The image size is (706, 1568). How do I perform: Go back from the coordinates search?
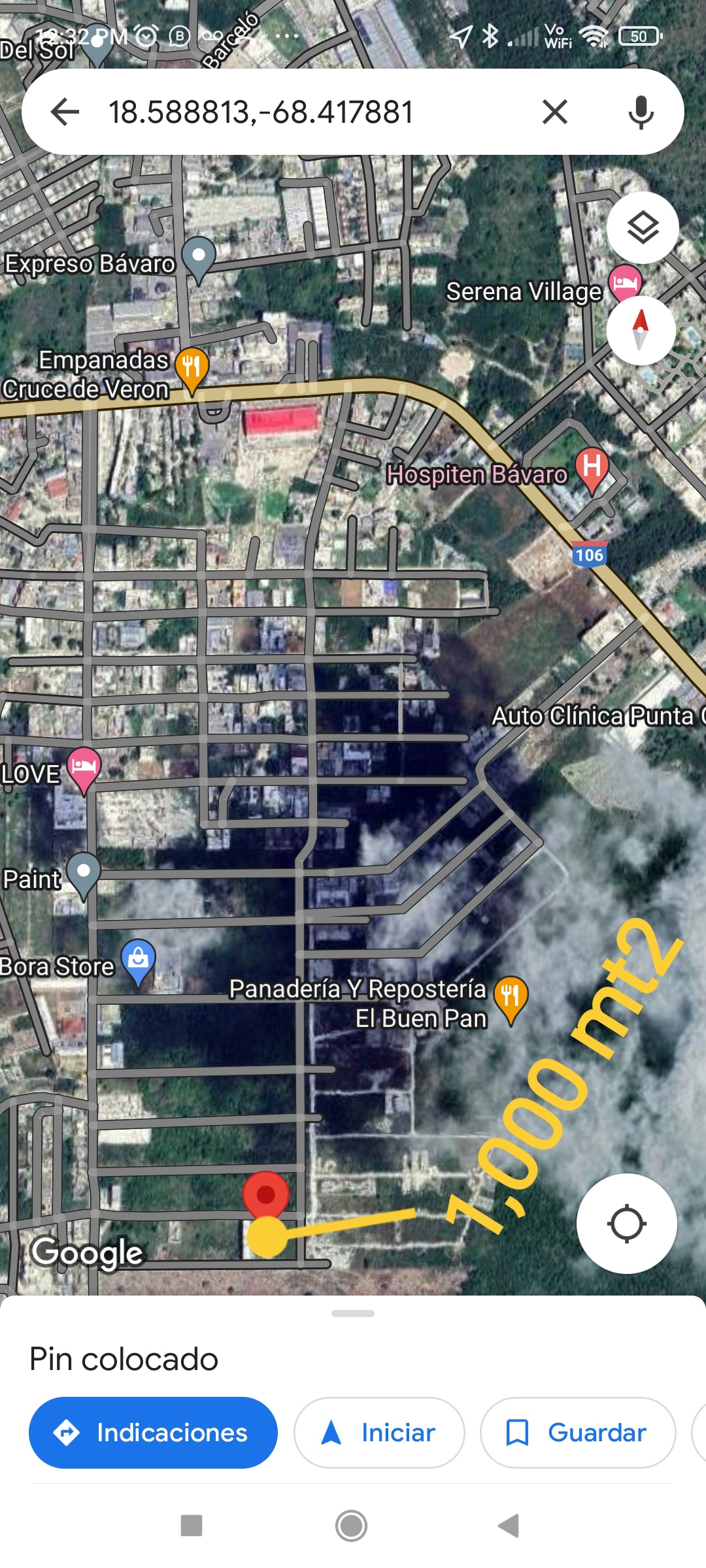[x=65, y=112]
